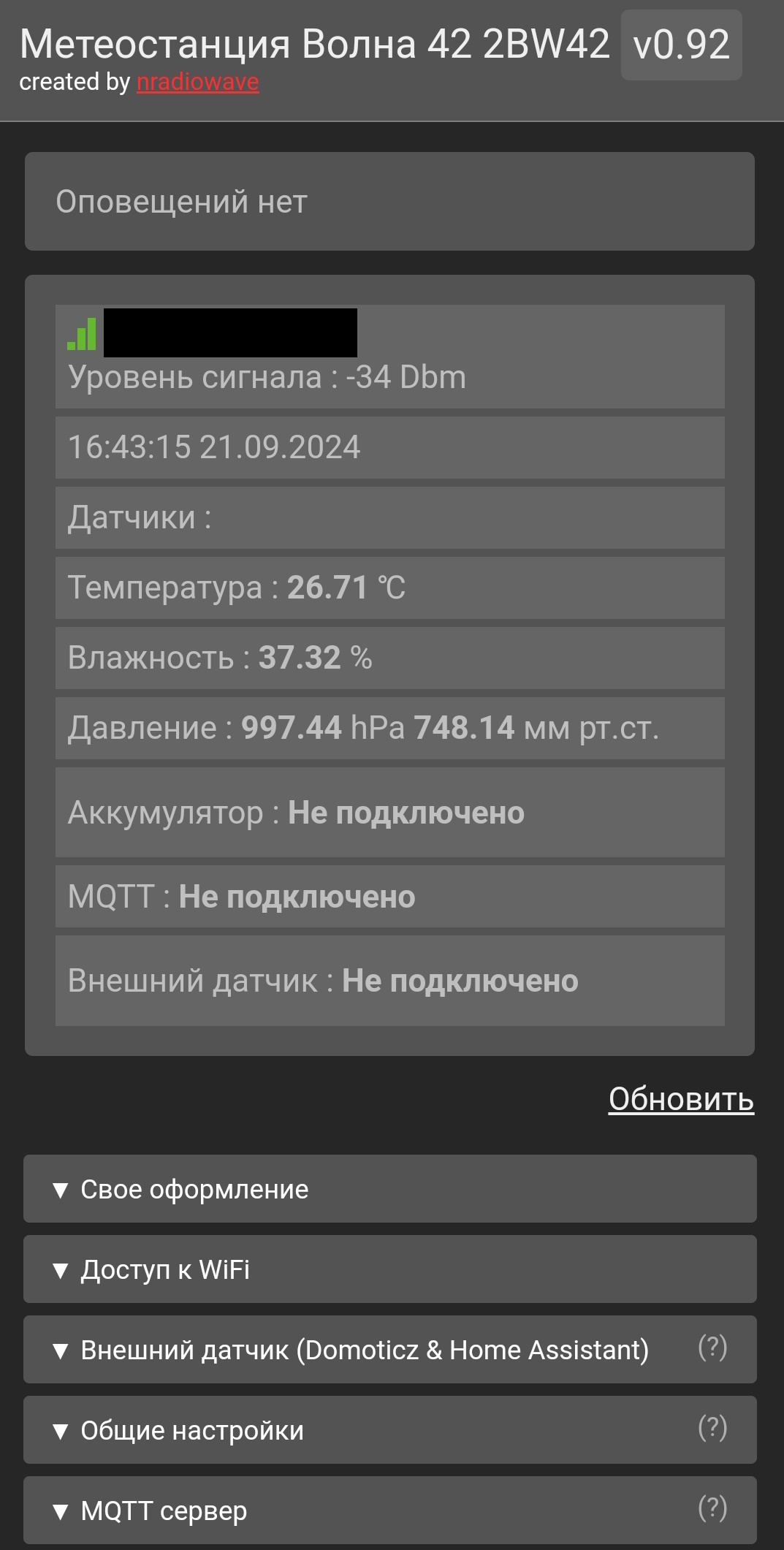
Task: Expand the MQTT сервер section
Action: pyautogui.click(x=164, y=1511)
